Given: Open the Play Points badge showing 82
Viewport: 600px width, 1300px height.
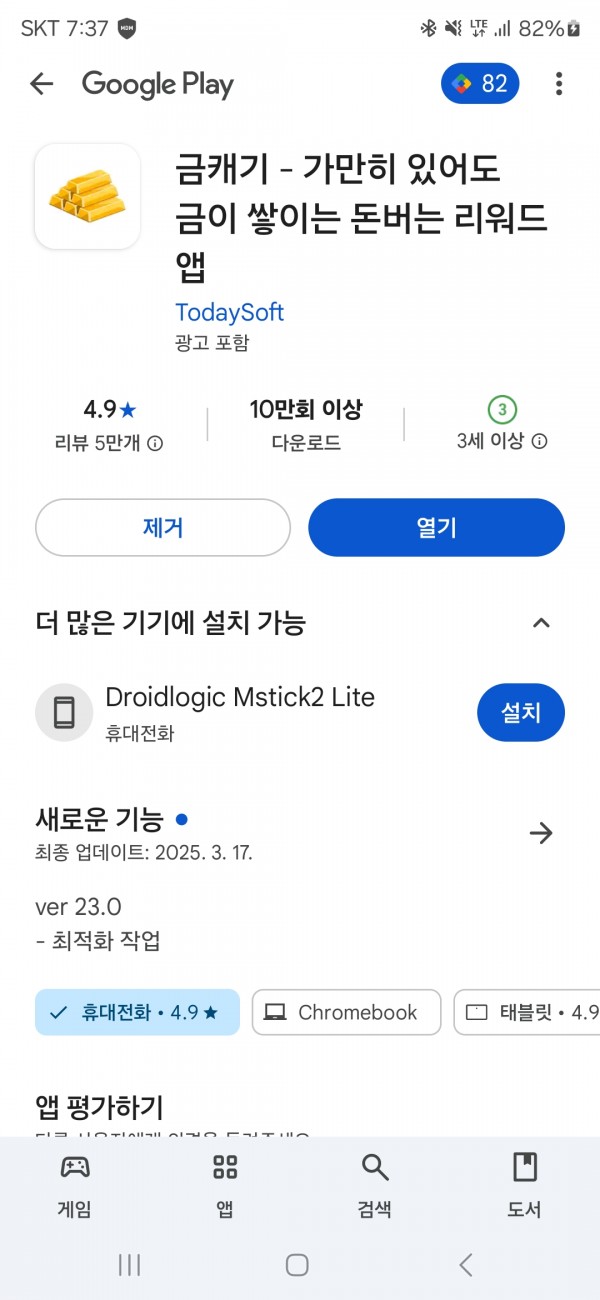Looking at the screenshot, I should tap(480, 84).
